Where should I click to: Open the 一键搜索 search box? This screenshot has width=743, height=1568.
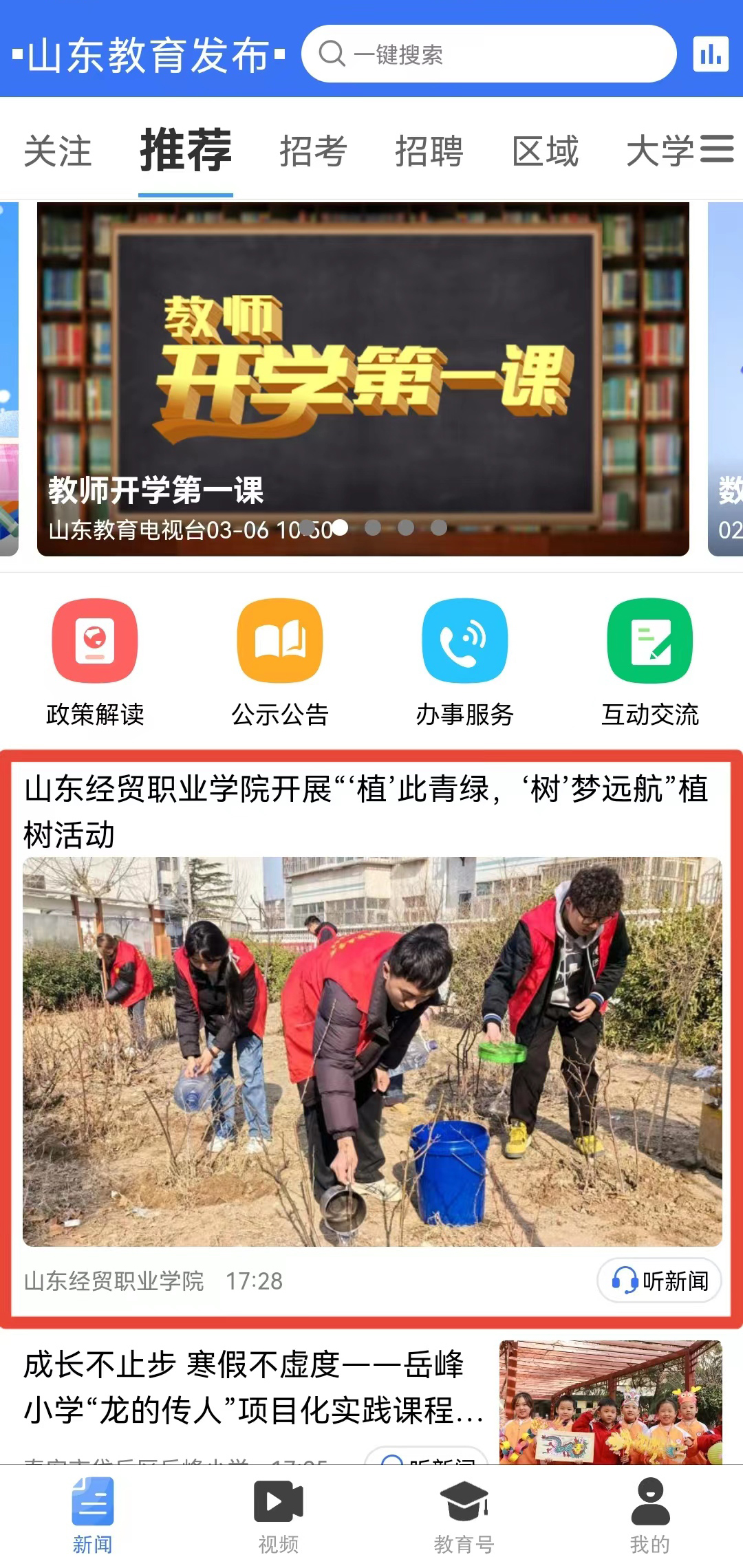488,54
